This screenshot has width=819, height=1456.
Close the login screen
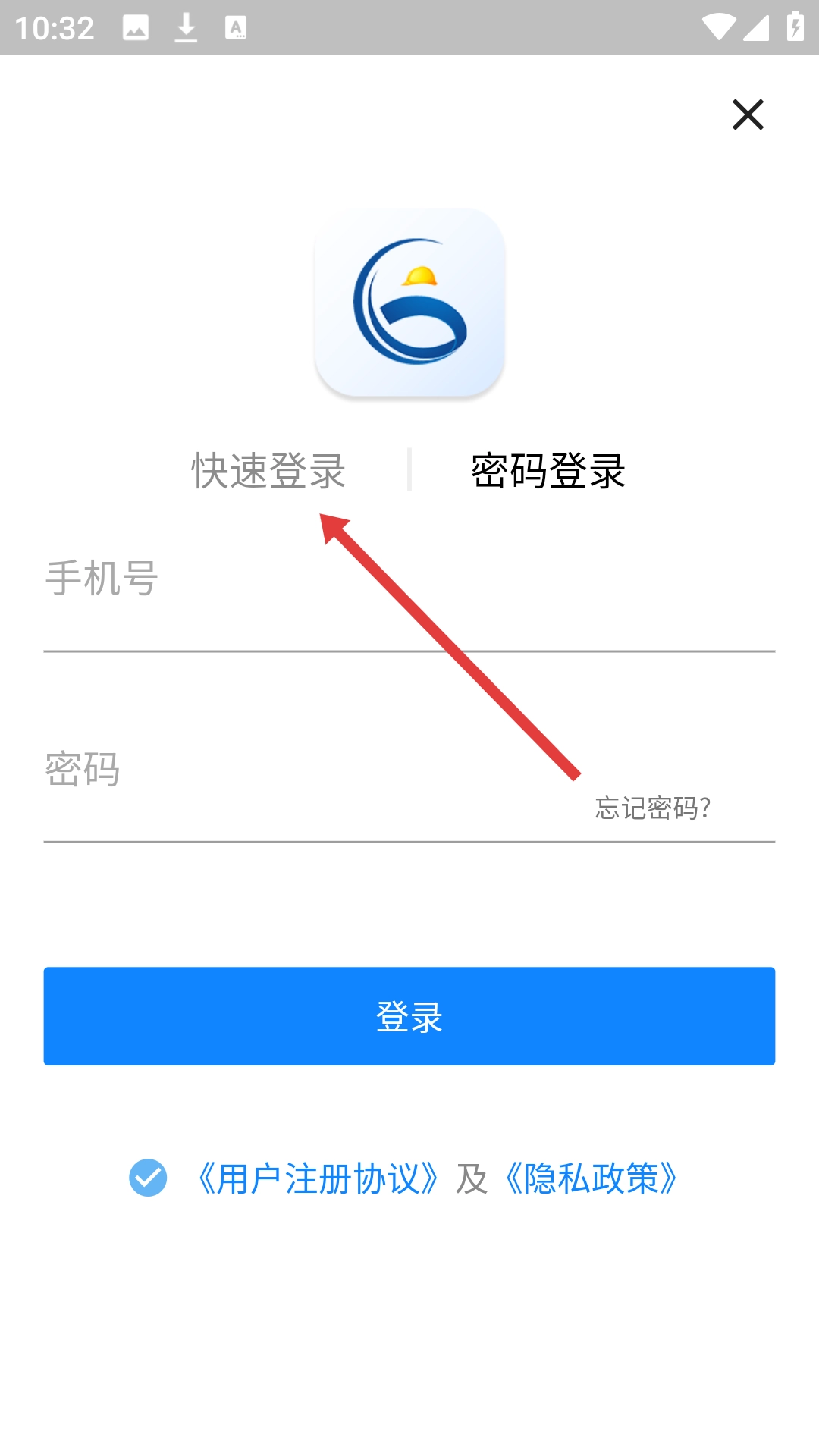(748, 115)
